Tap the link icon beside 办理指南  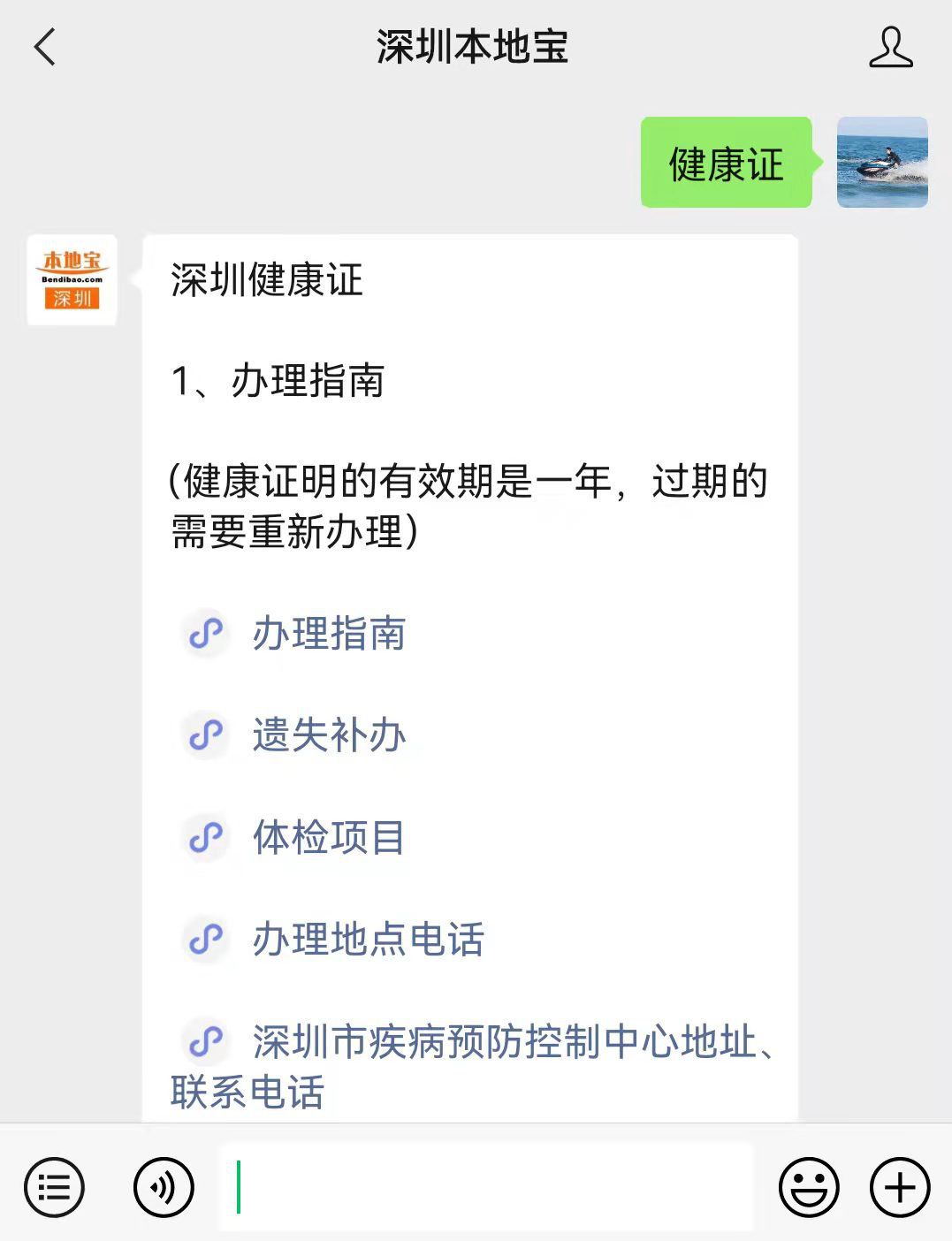tap(206, 633)
